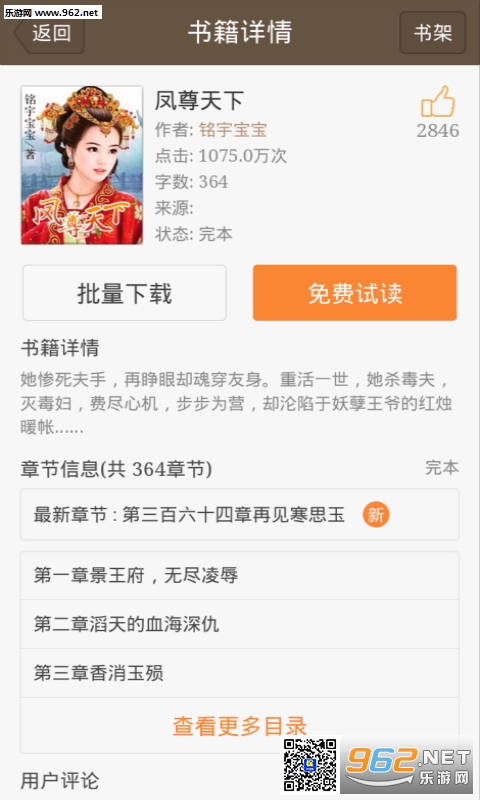Viewport: 480px width, 800px height.
Task: Tap 查看更多目录 to view full catalog
Action: tap(240, 726)
